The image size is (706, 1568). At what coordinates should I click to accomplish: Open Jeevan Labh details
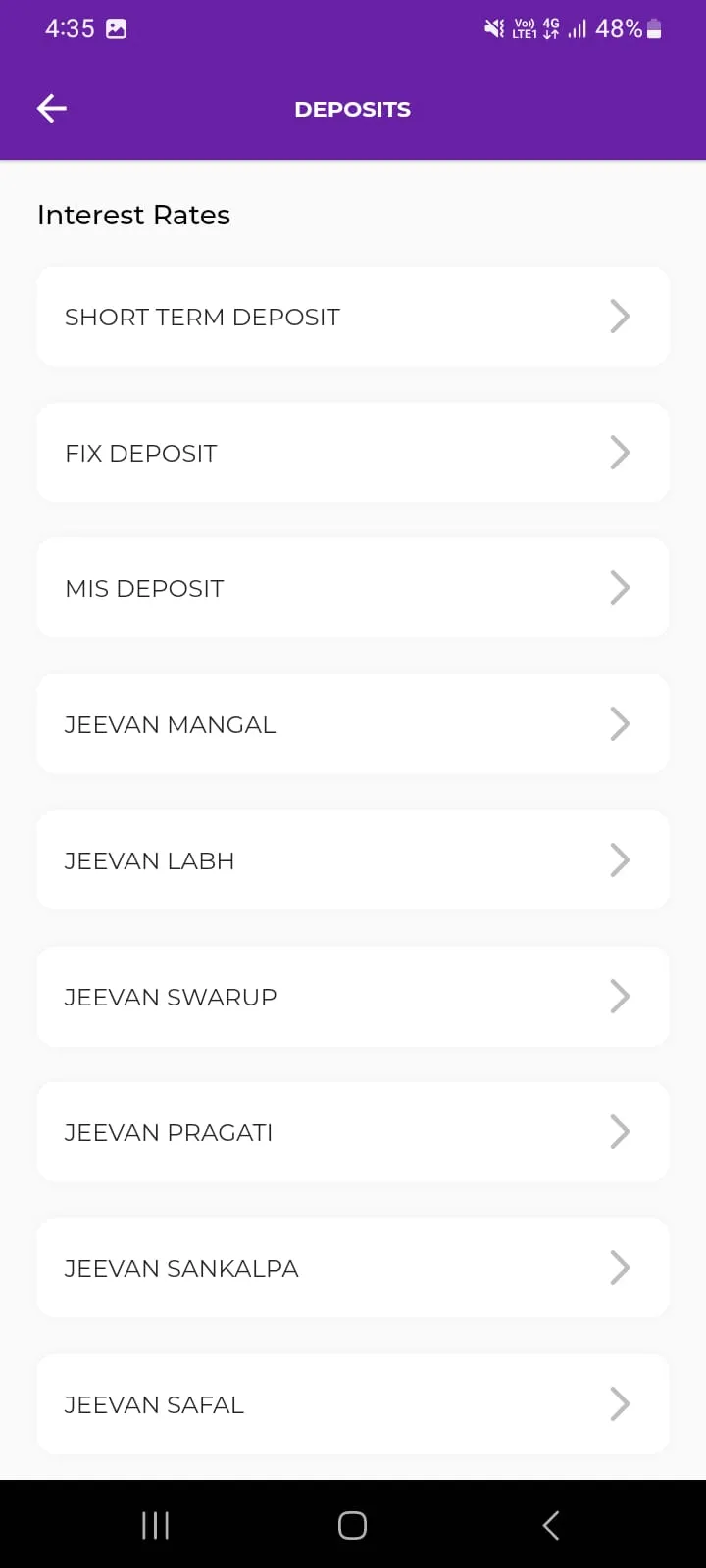[x=353, y=860]
